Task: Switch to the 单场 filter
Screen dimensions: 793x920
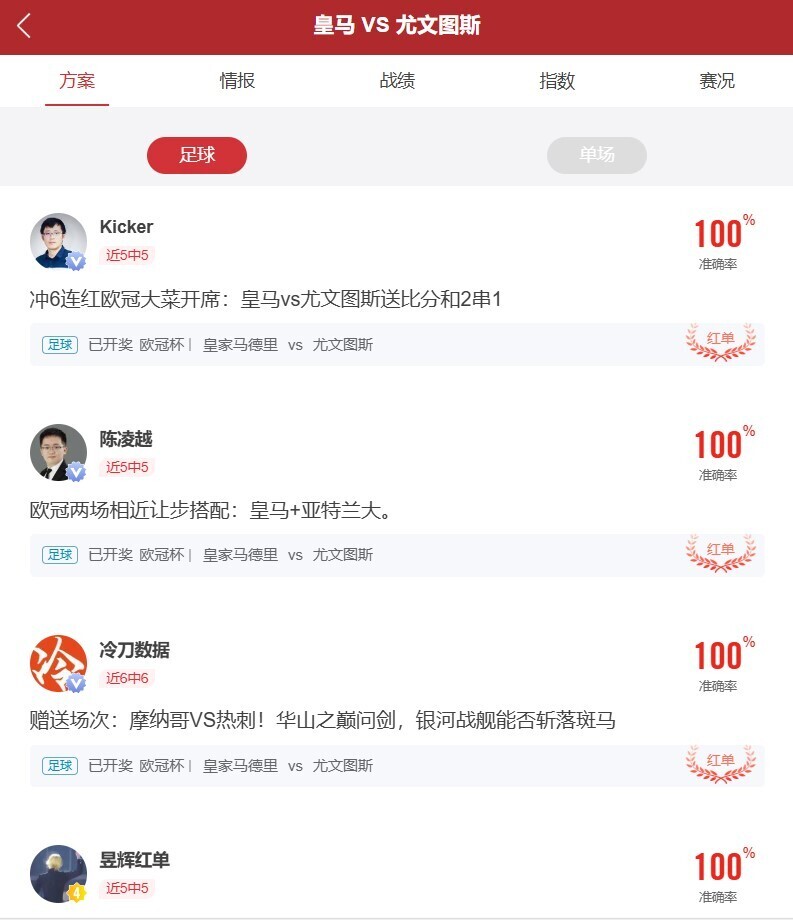Action: tap(597, 155)
